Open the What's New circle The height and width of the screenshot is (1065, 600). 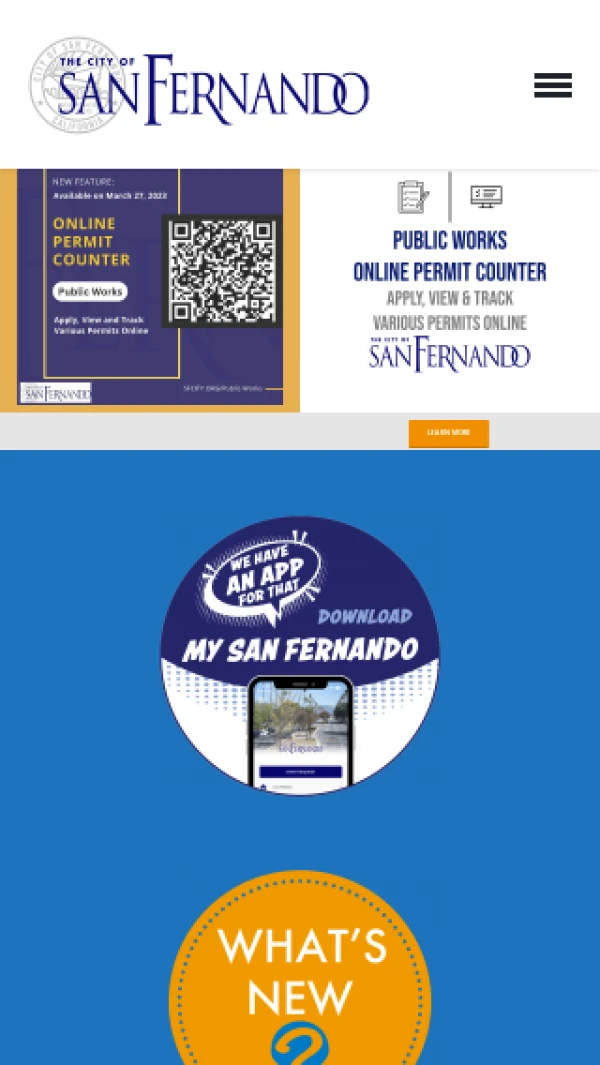click(x=300, y=970)
